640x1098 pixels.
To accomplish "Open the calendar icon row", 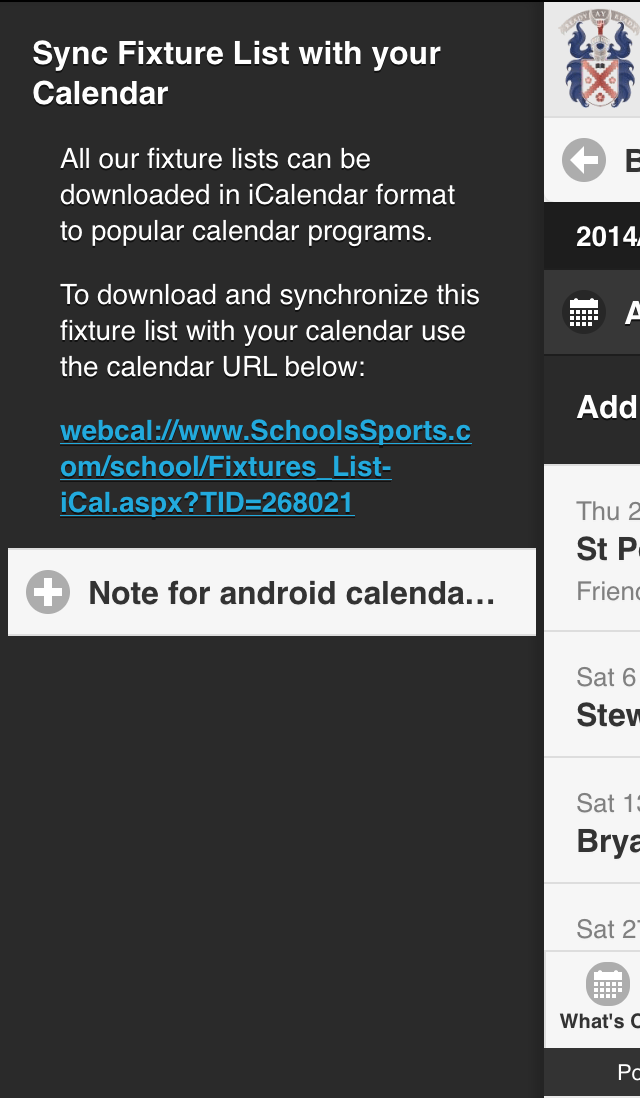I will coord(592,313).
